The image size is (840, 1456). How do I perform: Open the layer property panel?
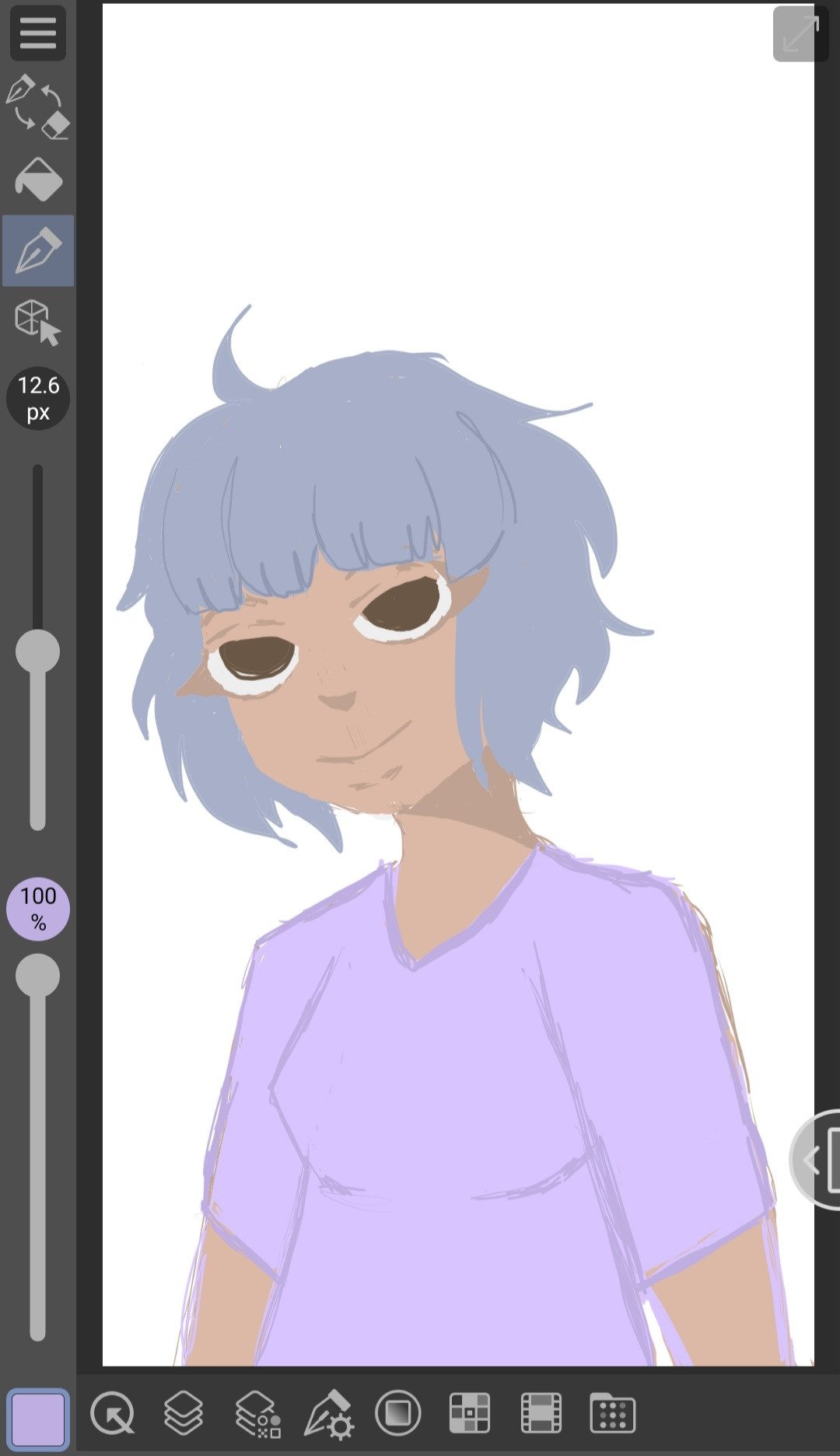click(257, 1413)
